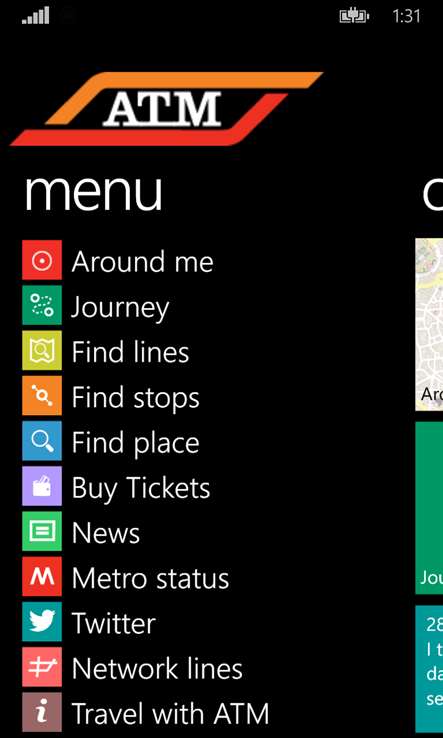Open Travel with ATM info
This screenshot has height=738, width=443.
coord(146,712)
